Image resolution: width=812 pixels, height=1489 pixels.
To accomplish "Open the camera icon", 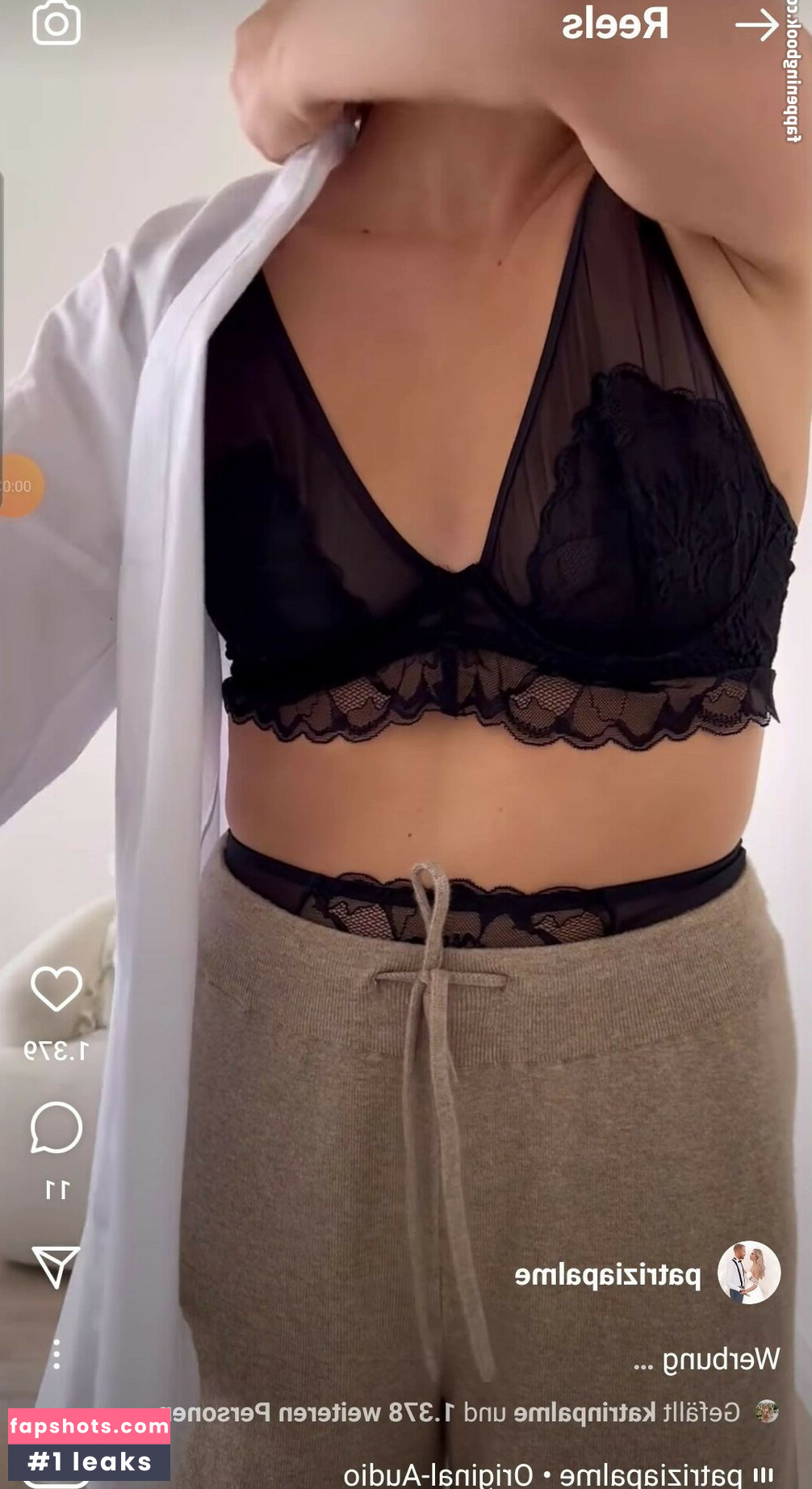I will pos(57,23).
